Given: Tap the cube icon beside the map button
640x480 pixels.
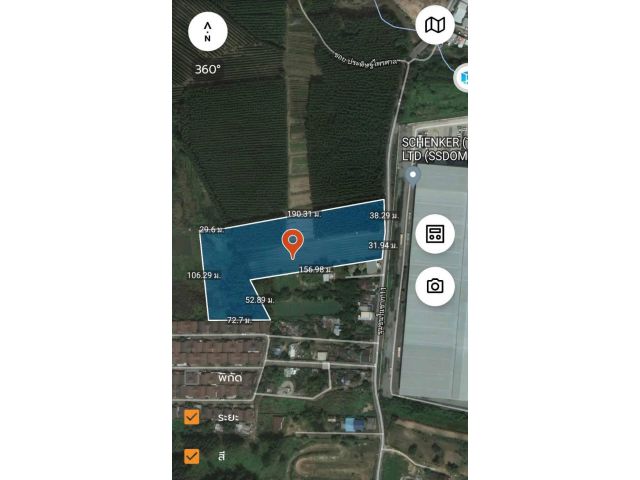Looking at the screenshot, I should click(462, 77).
